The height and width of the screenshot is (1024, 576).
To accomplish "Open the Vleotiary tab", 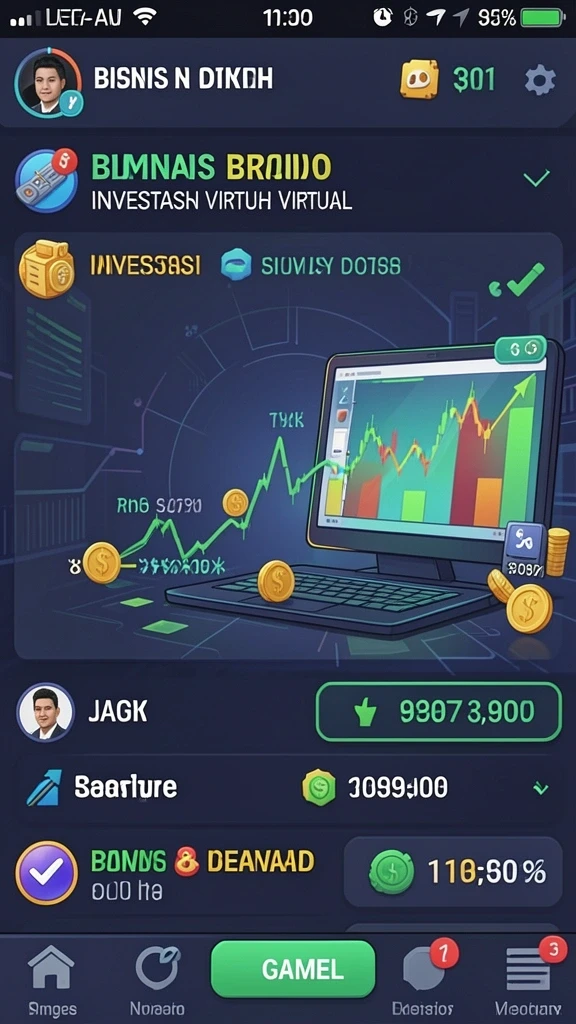I will [528, 980].
